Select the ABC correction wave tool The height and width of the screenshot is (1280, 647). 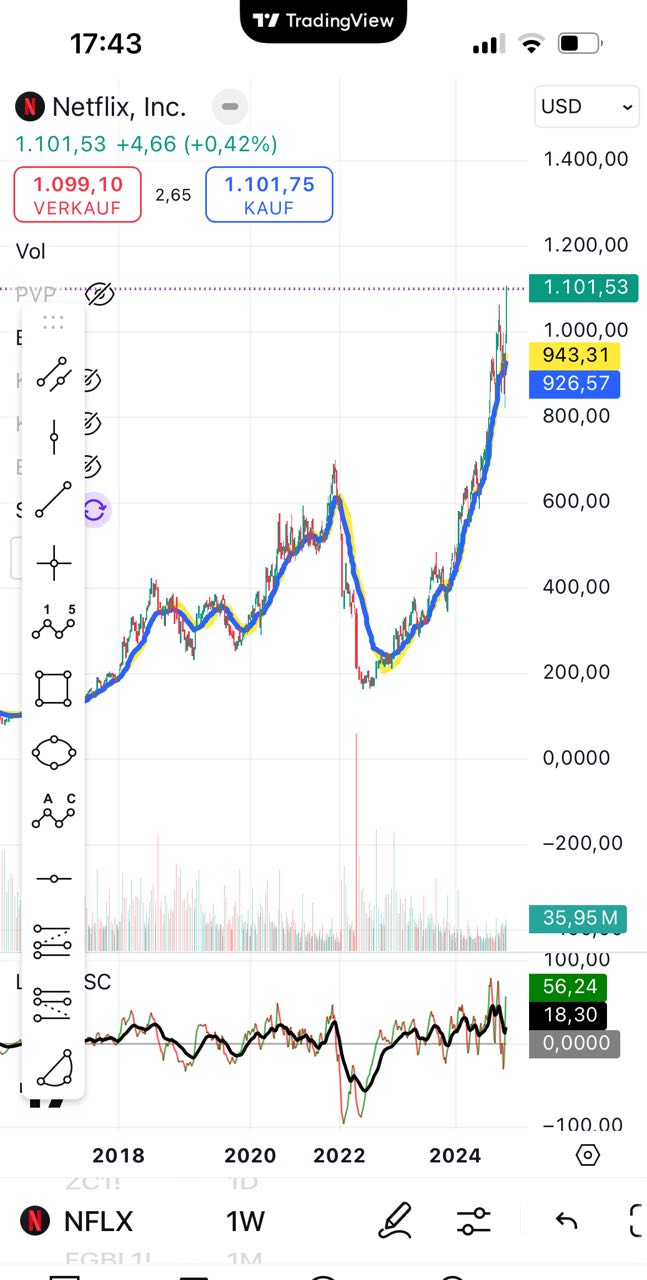[x=54, y=812]
